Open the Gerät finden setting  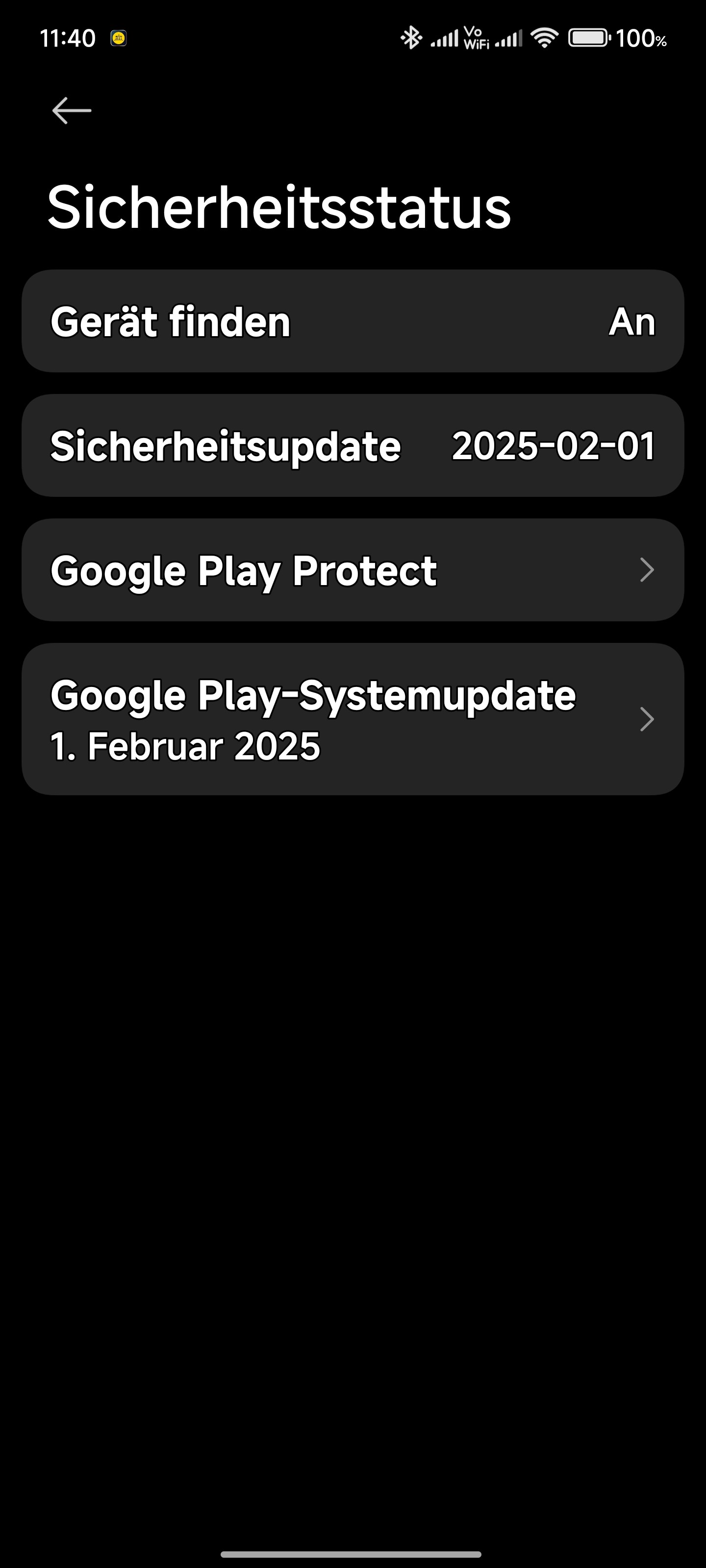pyautogui.click(x=353, y=321)
